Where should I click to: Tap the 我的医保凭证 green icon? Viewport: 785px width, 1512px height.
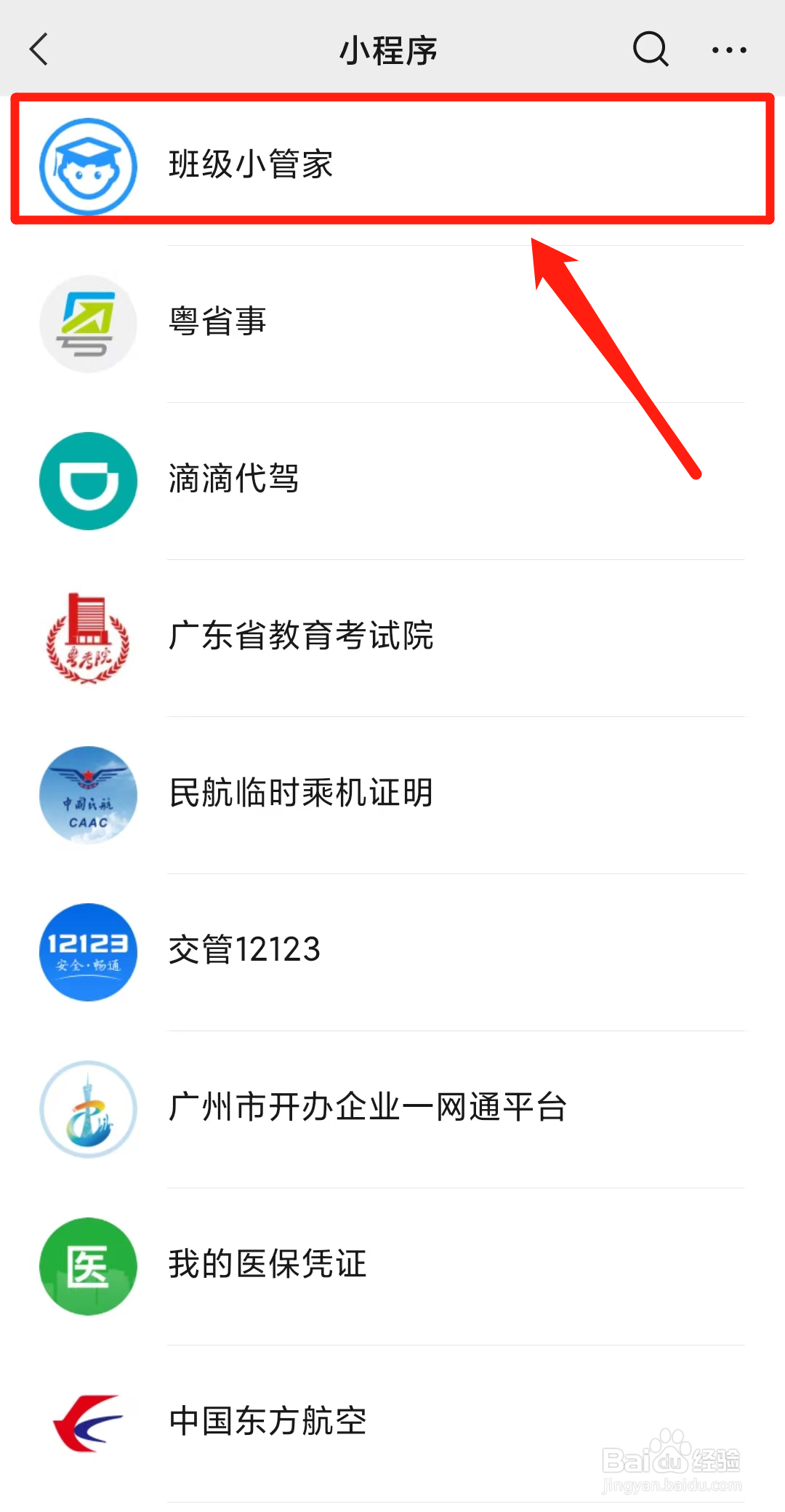pos(87,1267)
